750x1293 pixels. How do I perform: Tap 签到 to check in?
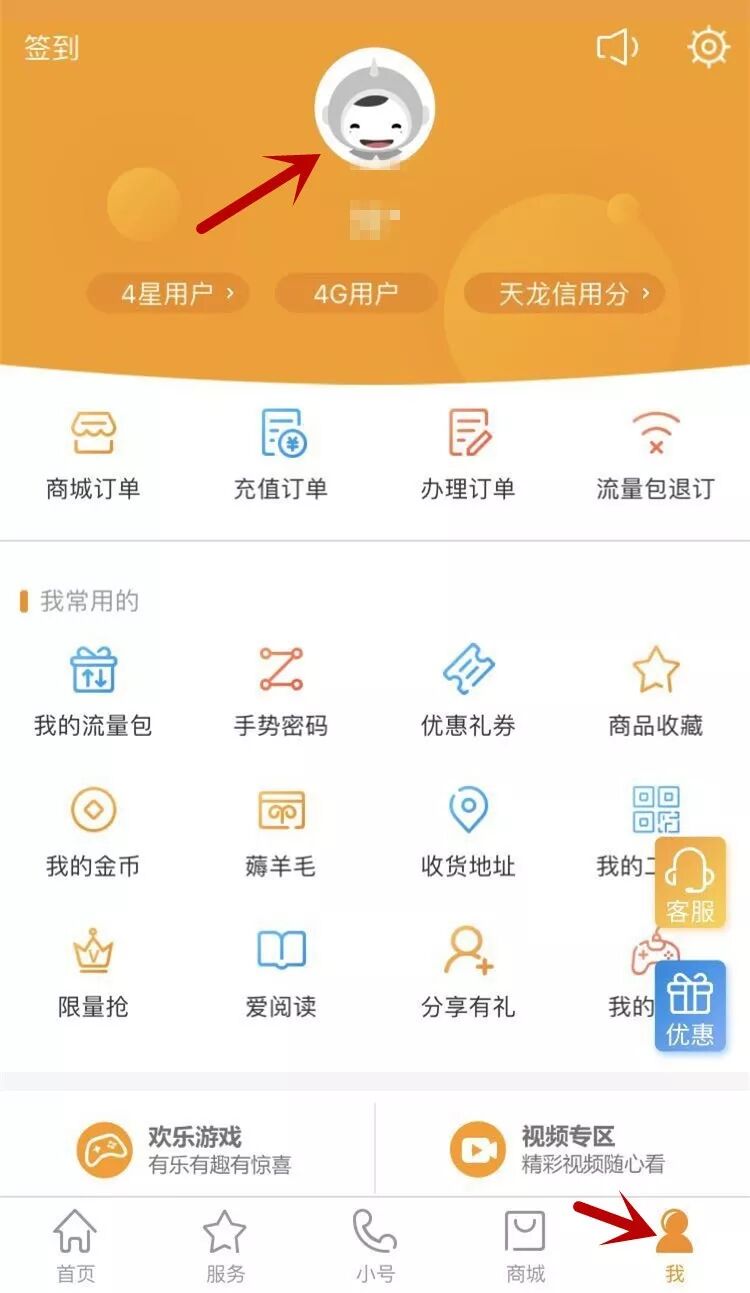click(52, 48)
